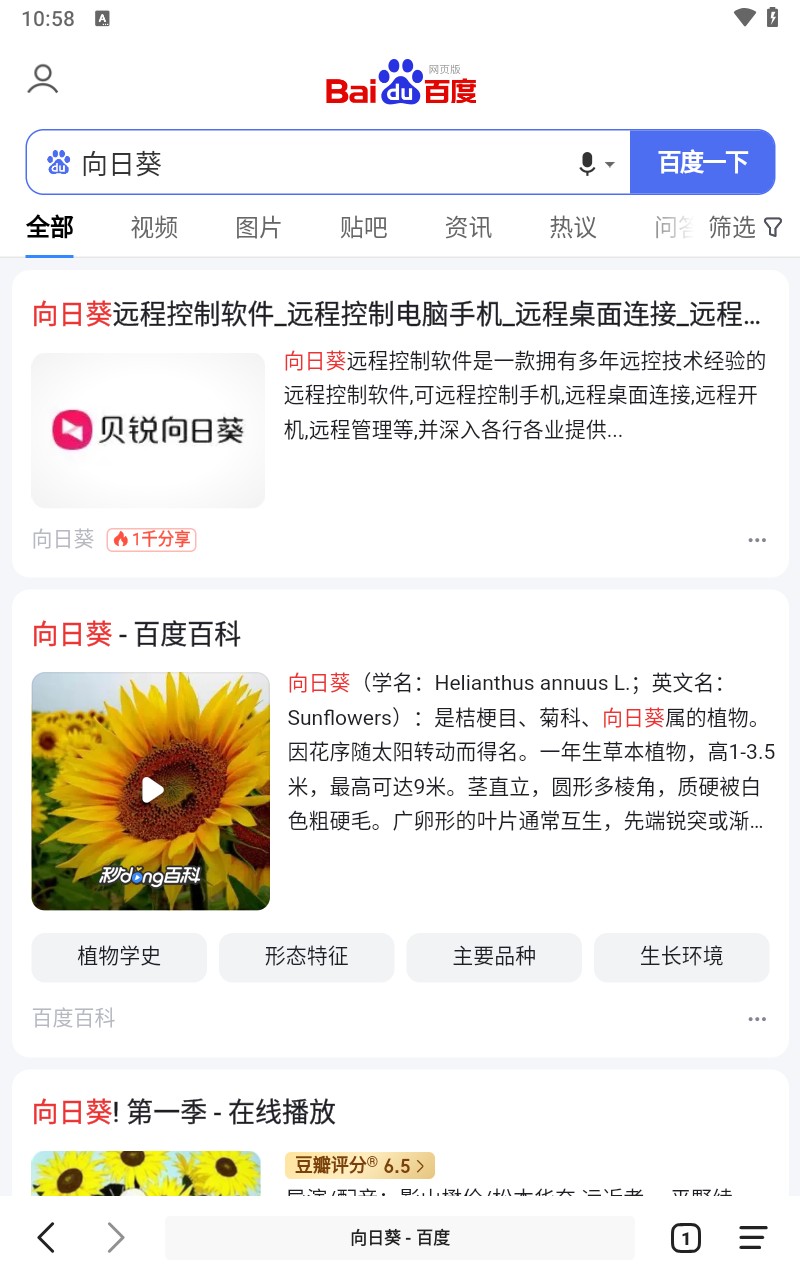Image resolution: width=800 pixels, height=1280 pixels.
Task: Open the hamburger menu at bottom right
Action: pyautogui.click(x=753, y=1237)
